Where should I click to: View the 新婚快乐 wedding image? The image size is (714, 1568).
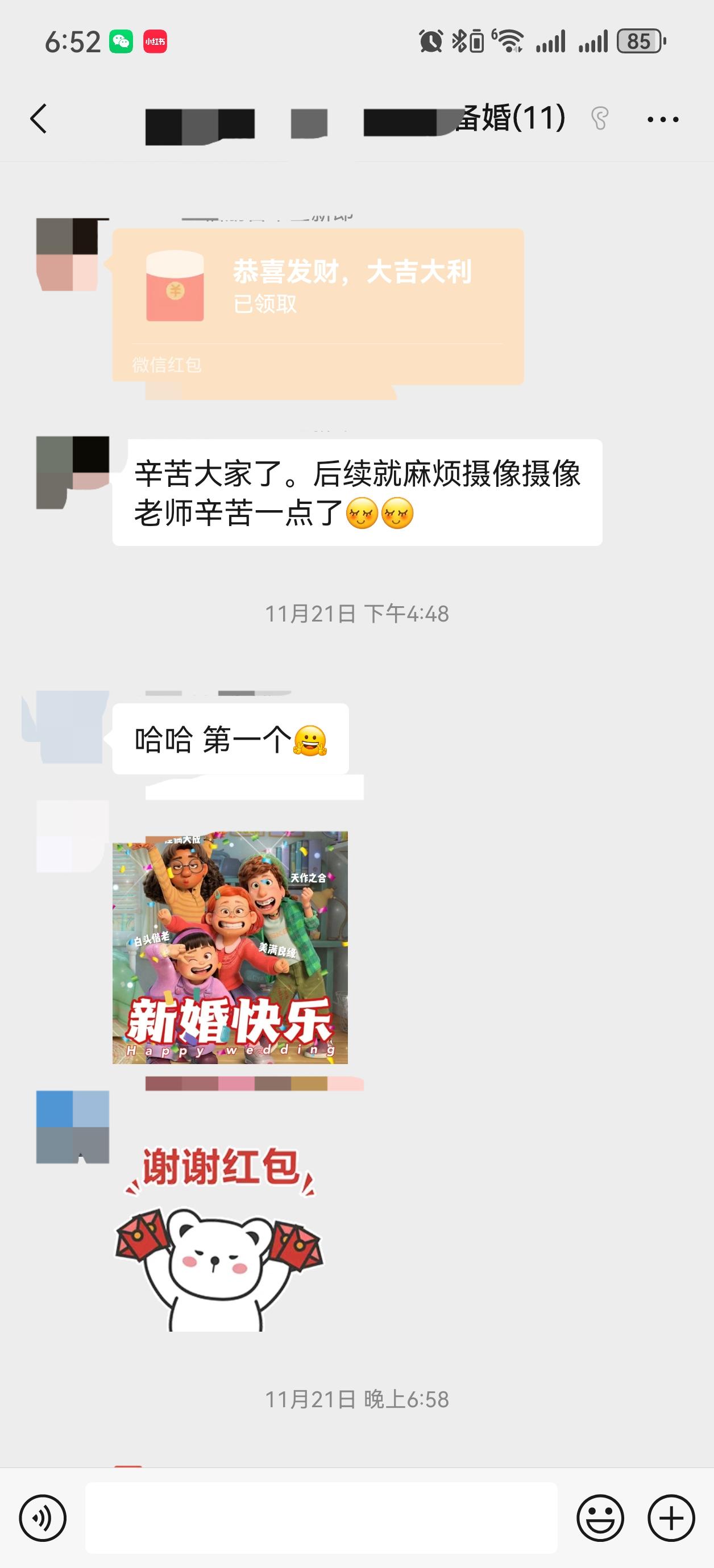[230, 948]
